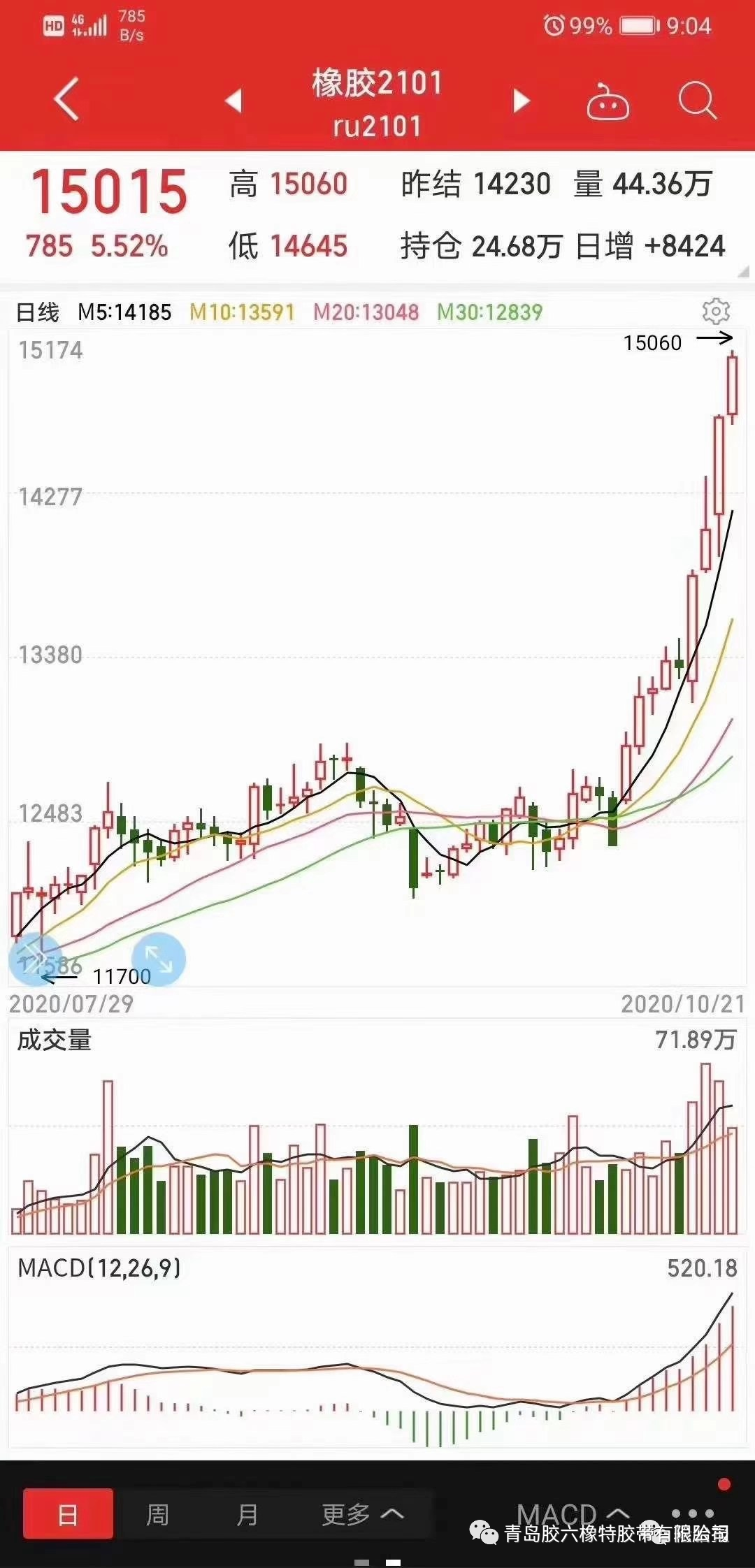755x1568 pixels.
Task: Open the robot assistant icon
Action: pos(607,101)
